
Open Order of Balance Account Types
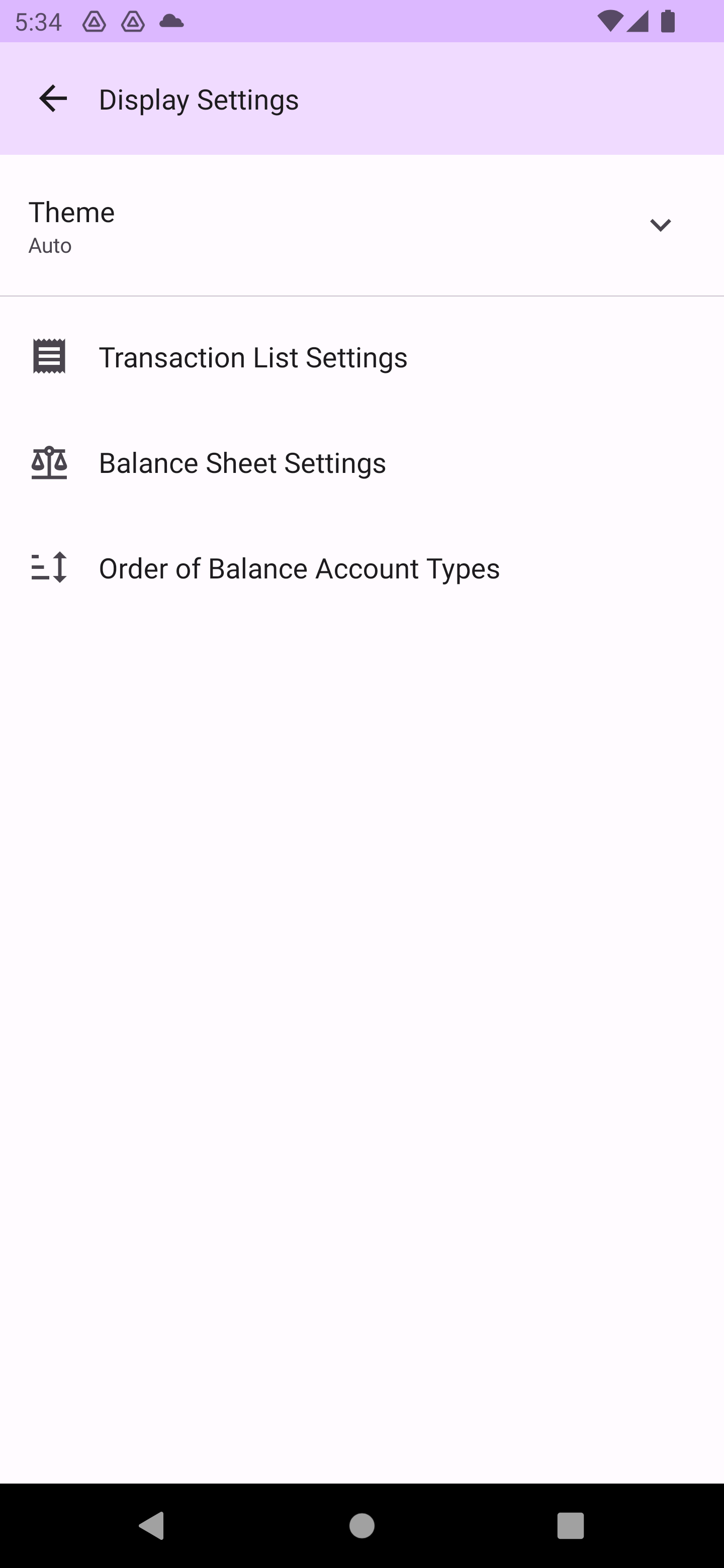click(x=298, y=568)
